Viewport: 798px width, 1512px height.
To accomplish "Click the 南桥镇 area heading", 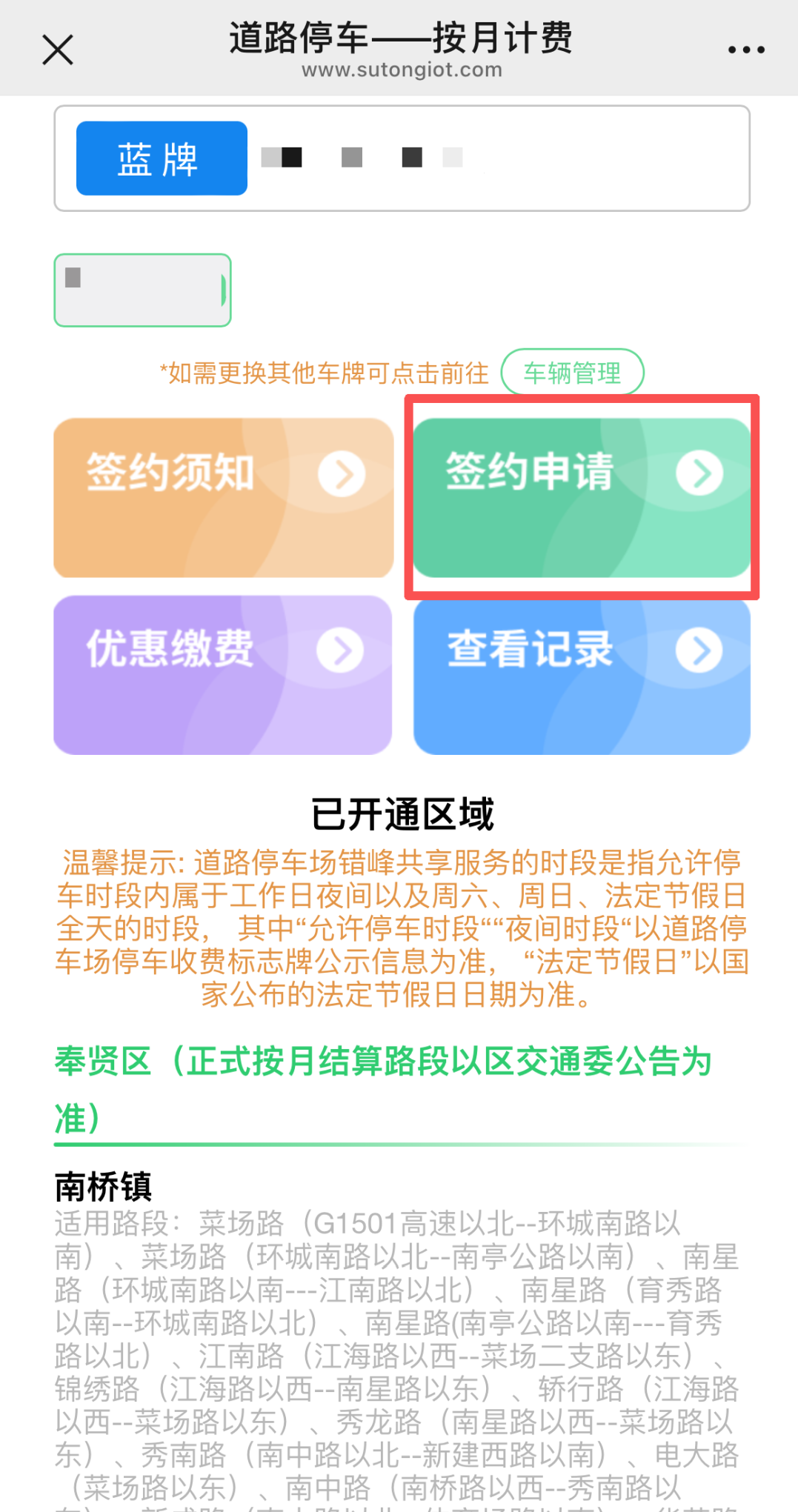I will (x=104, y=1185).
